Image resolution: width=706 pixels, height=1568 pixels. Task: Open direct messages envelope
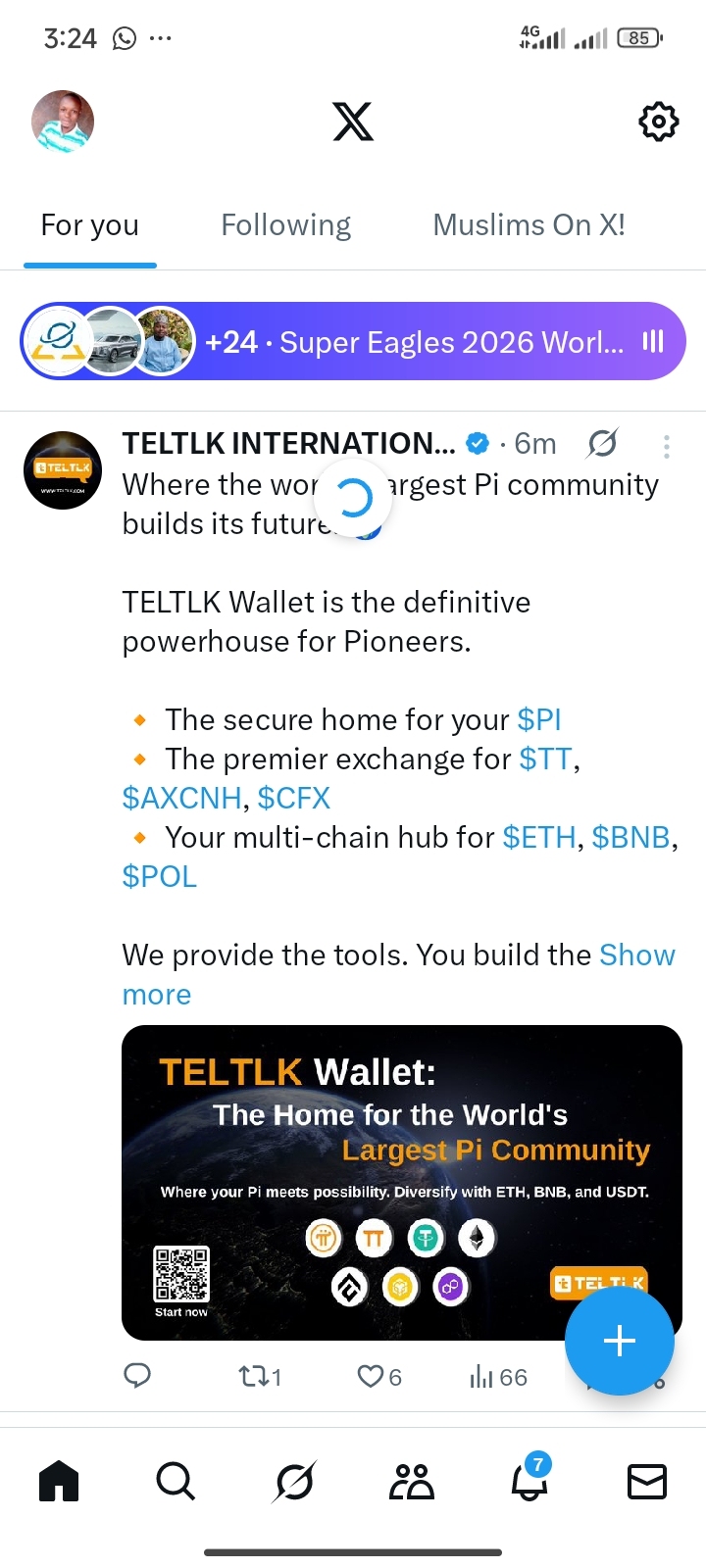pos(646,1481)
